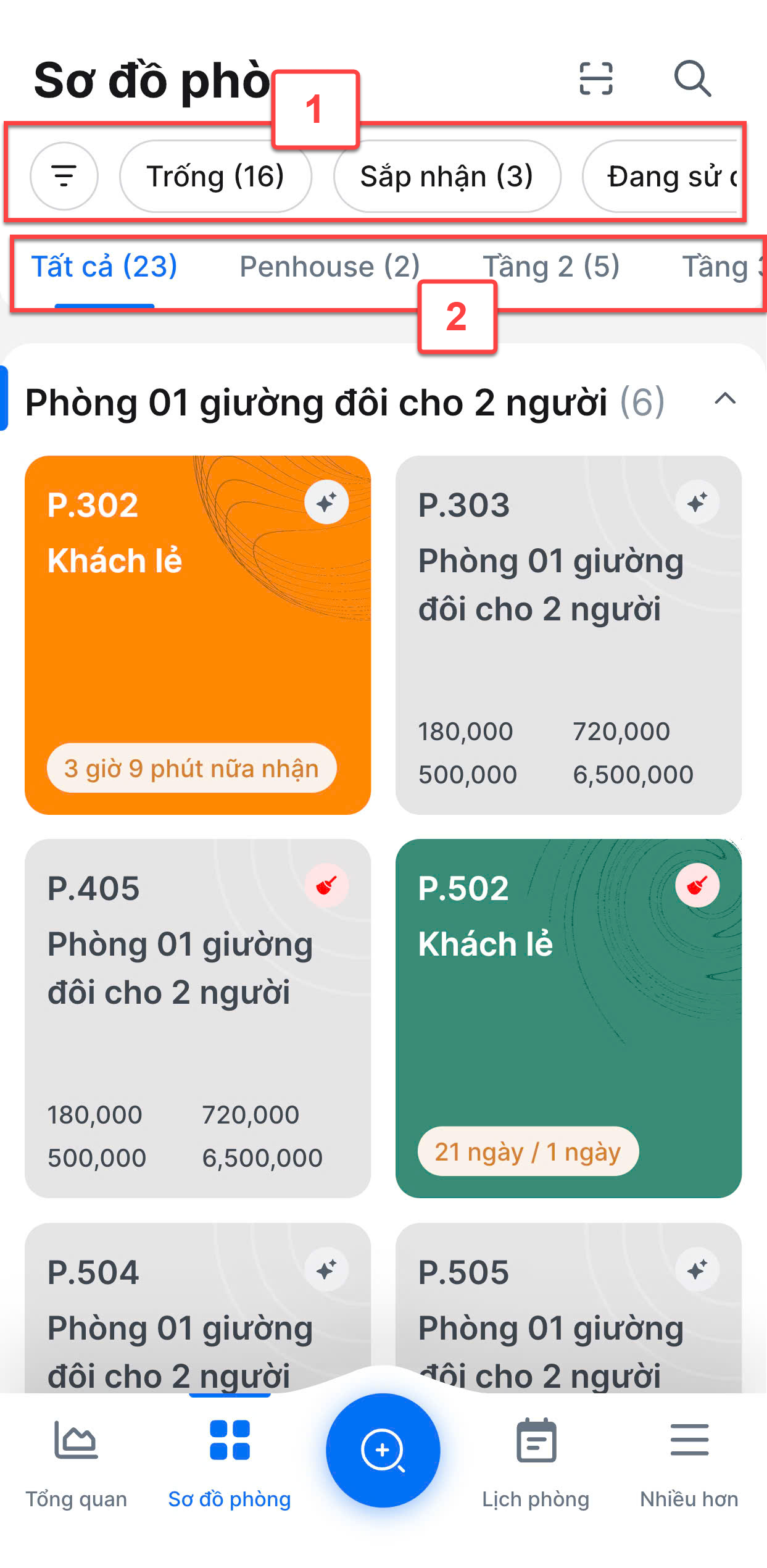The height and width of the screenshot is (1568, 767).
Task: Select the Sắp nhận (3) chip
Action: click(447, 176)
